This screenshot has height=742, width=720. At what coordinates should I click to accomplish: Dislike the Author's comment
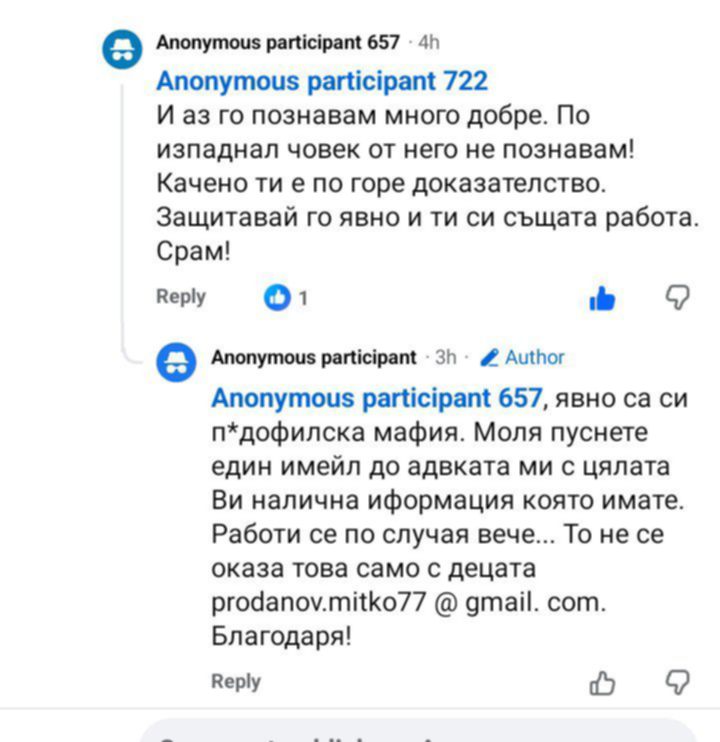(x=678, y=682)
